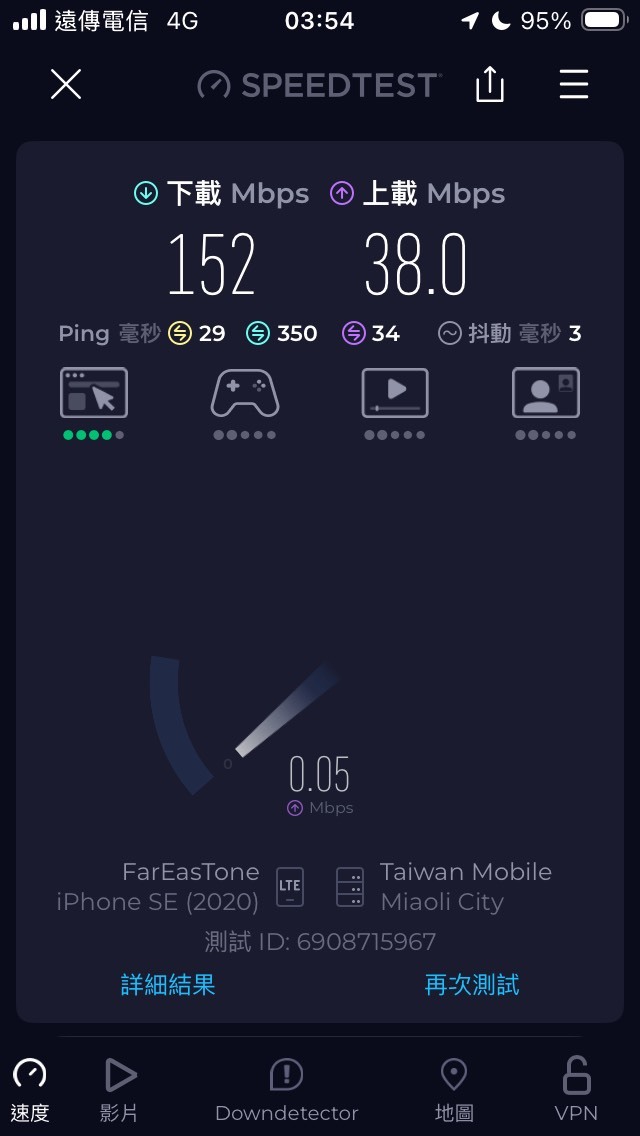This screenshot has height=1136, width=640.
Task: Share the speed test result
Action: tap(490, 85)
